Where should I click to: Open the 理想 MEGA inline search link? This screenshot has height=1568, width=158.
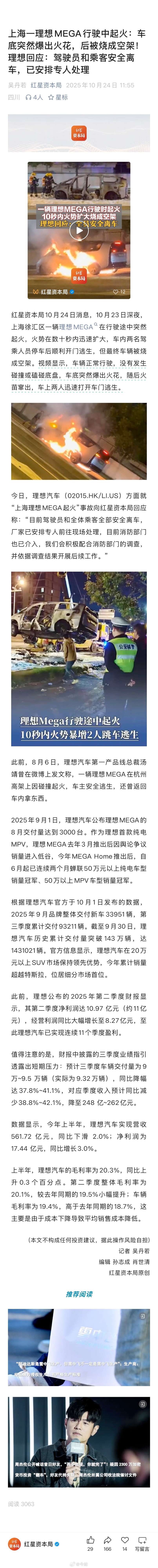76,327
